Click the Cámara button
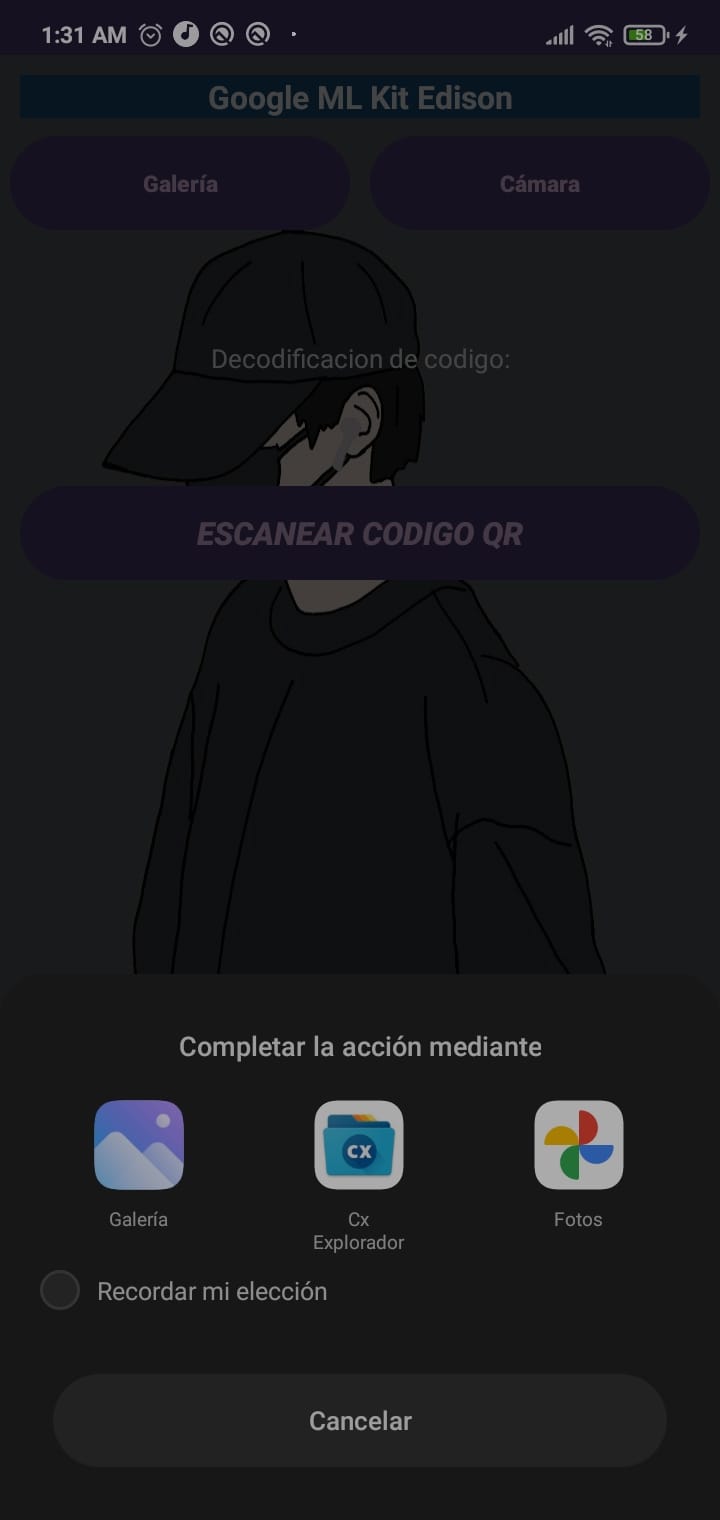 coord(540,183)
